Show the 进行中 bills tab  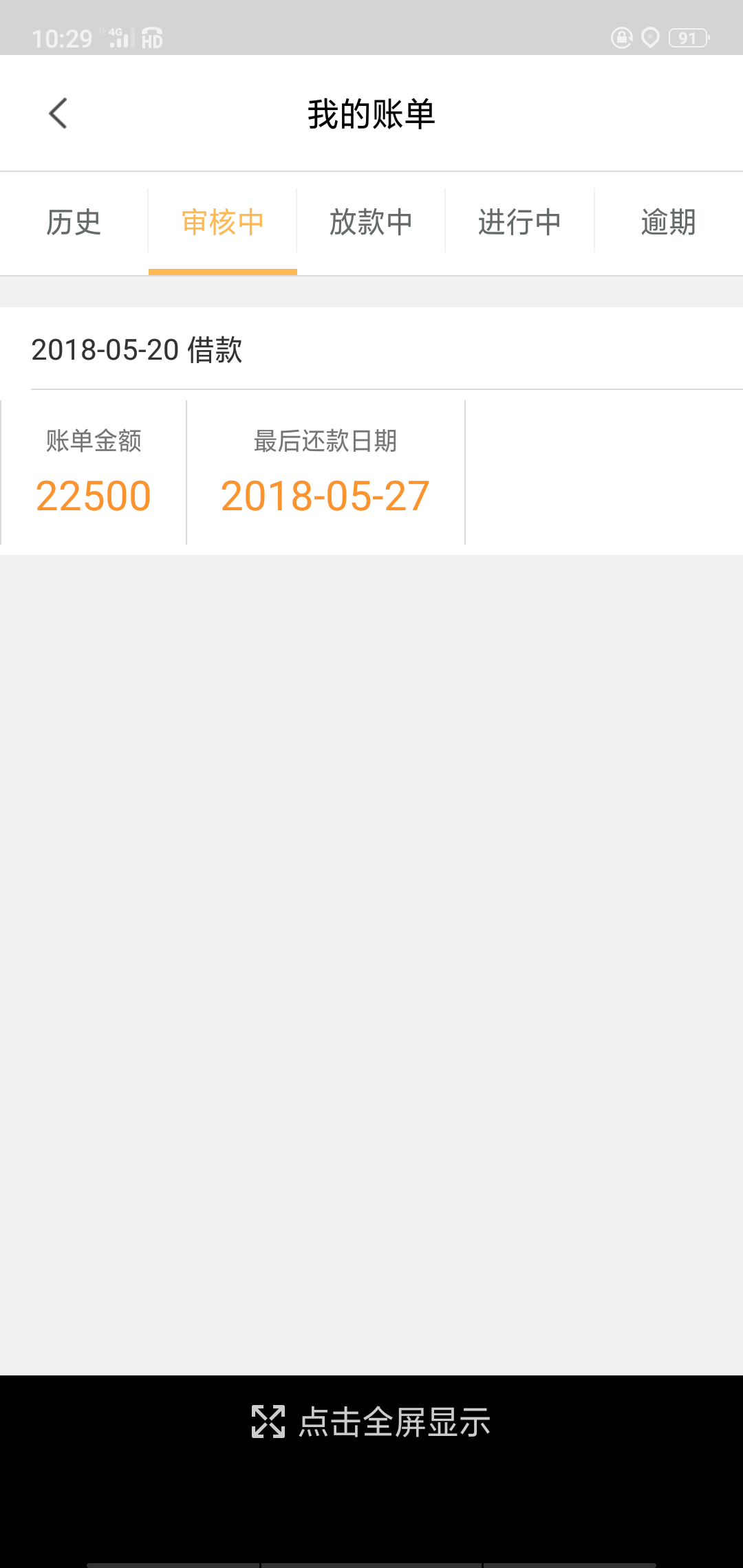click(520, 223)
